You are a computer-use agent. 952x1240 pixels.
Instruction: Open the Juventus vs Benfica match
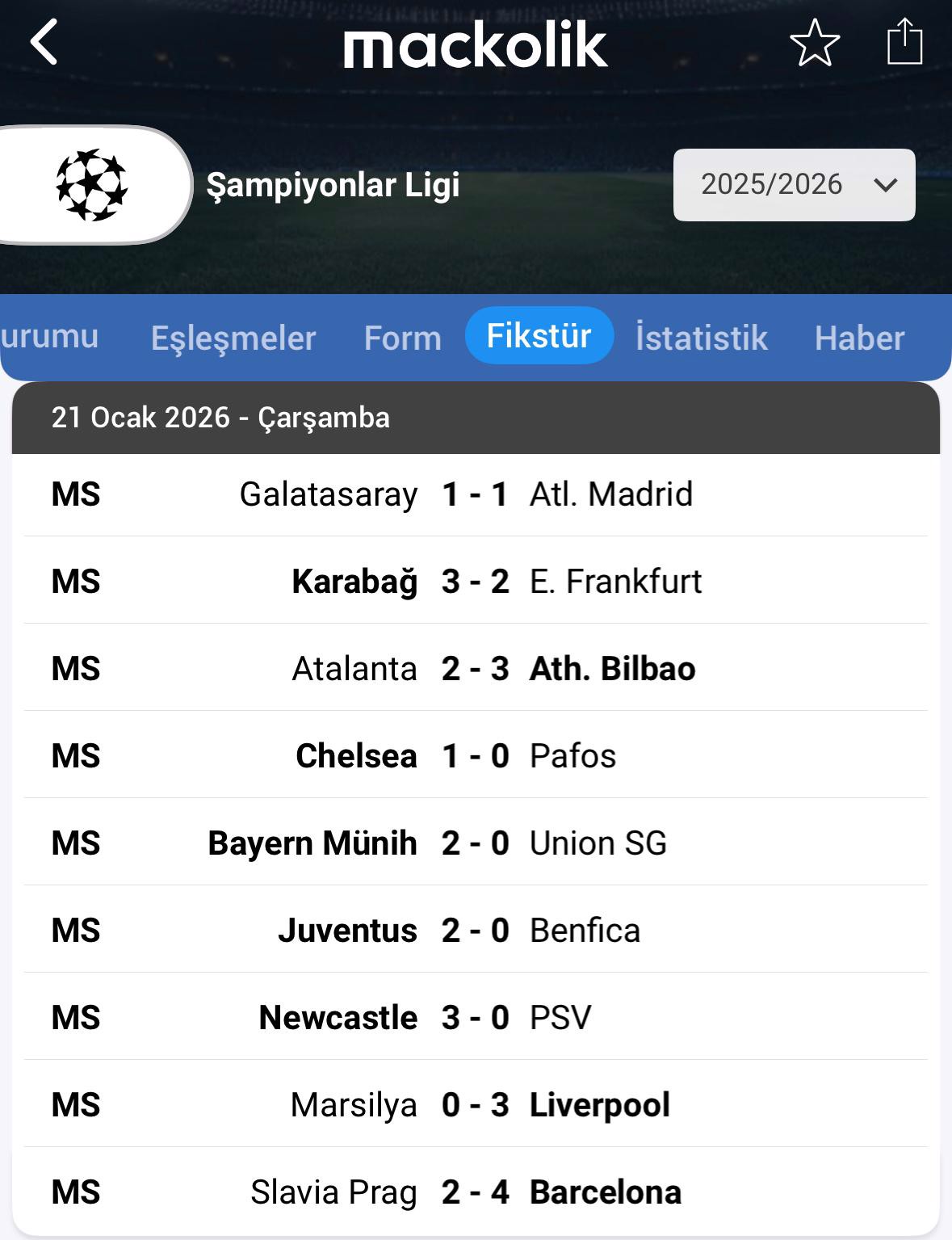(475, 931)
